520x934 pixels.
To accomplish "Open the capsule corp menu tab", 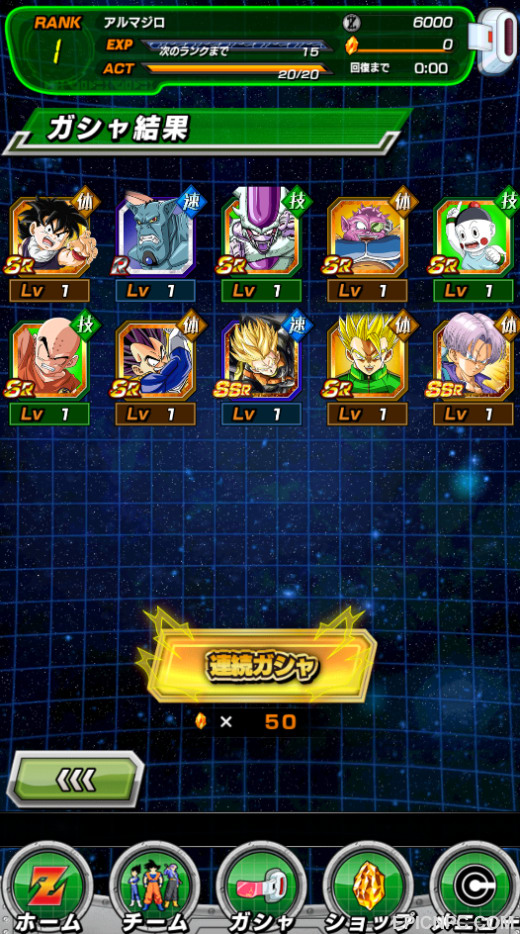I will coord(475,889).
